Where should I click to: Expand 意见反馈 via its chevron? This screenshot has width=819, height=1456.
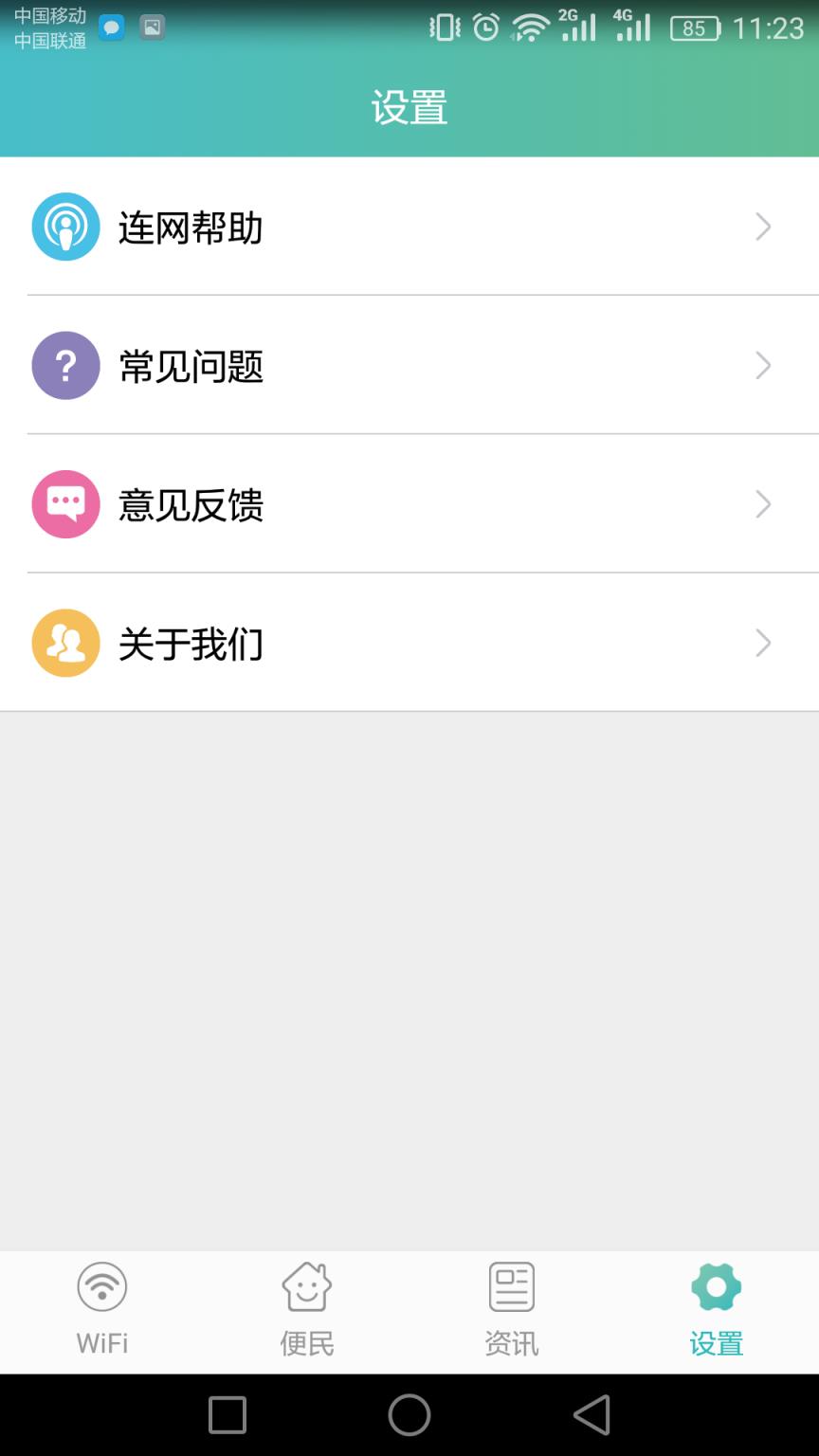[x=763, y=503]
